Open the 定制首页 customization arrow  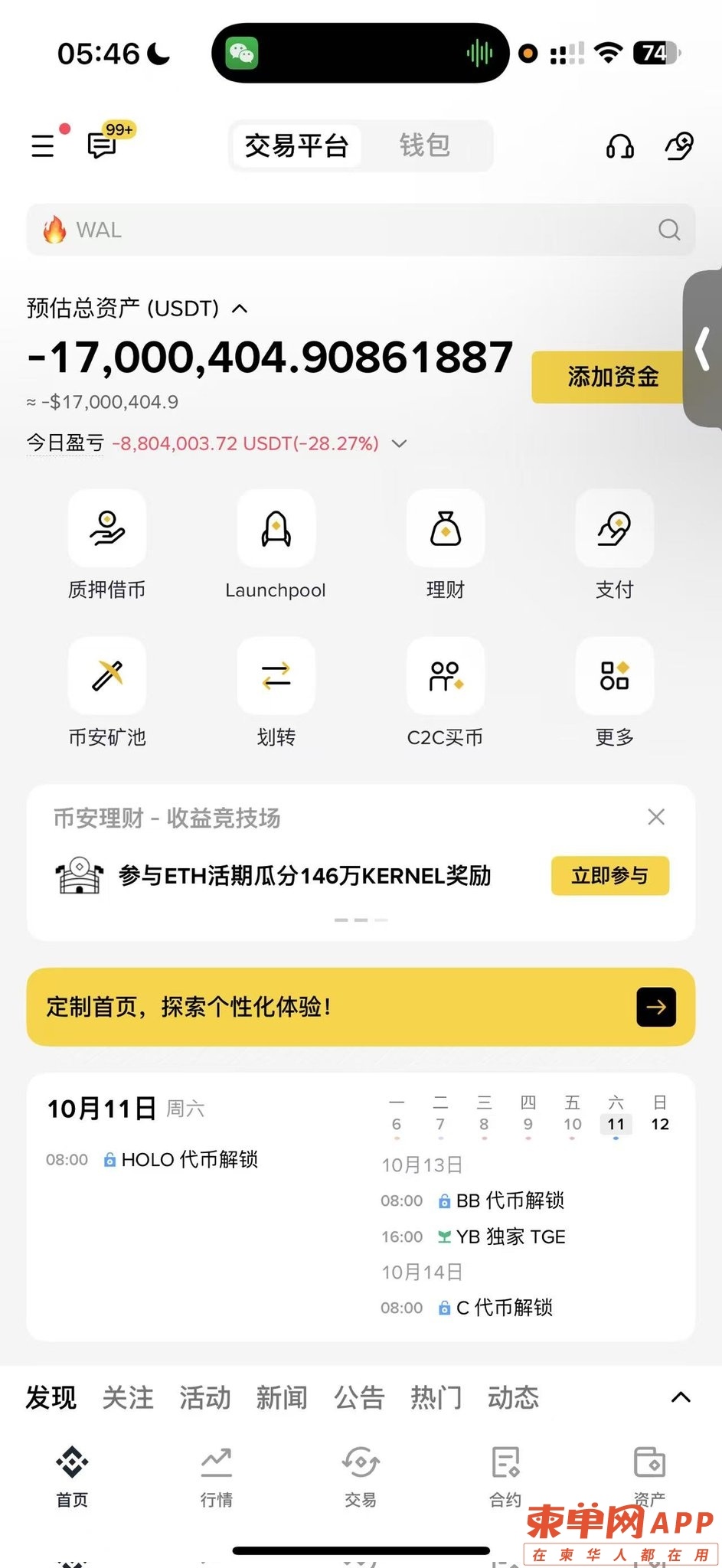point(656,1007)
